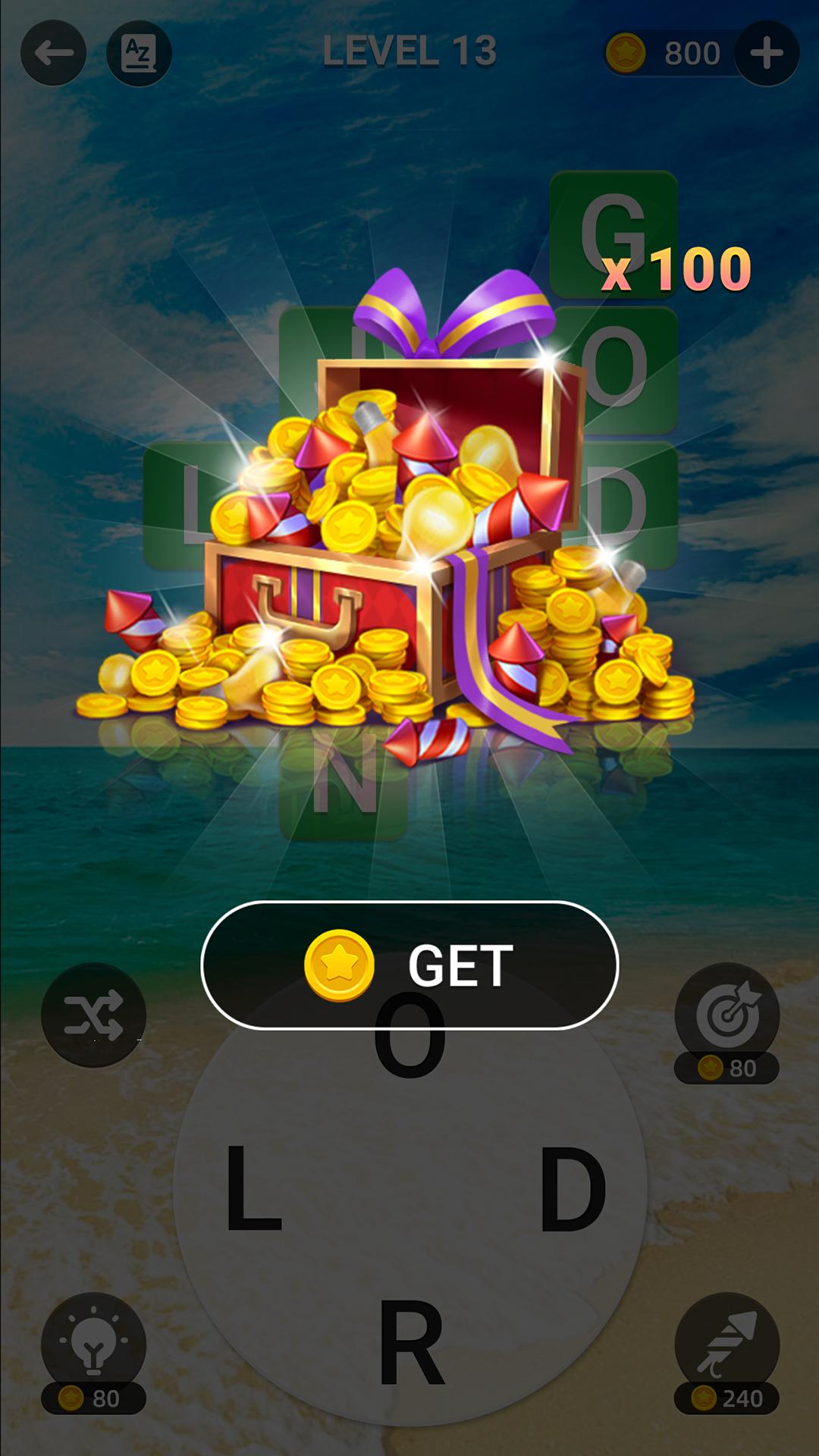Claim the reward with the GET button

click(x=409, y=965)
